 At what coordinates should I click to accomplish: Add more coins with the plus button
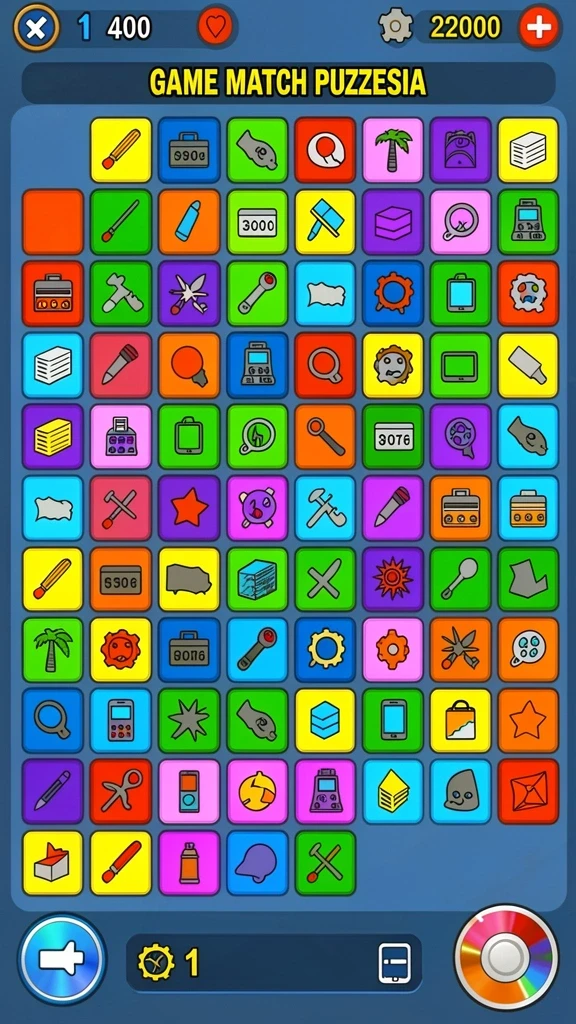tap(539, 27)
